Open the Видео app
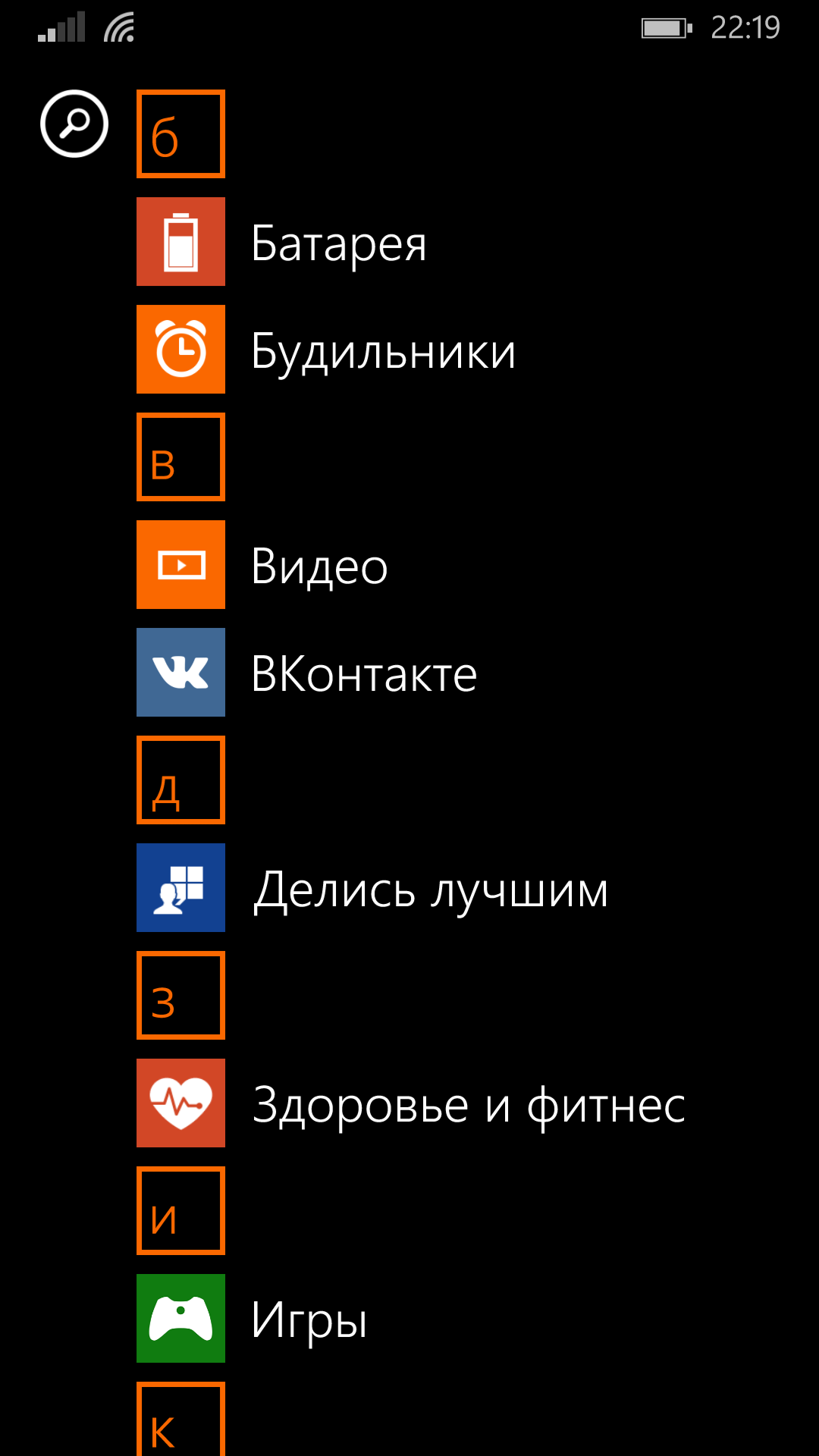The image size is (819, 1456). coord(180,565)
